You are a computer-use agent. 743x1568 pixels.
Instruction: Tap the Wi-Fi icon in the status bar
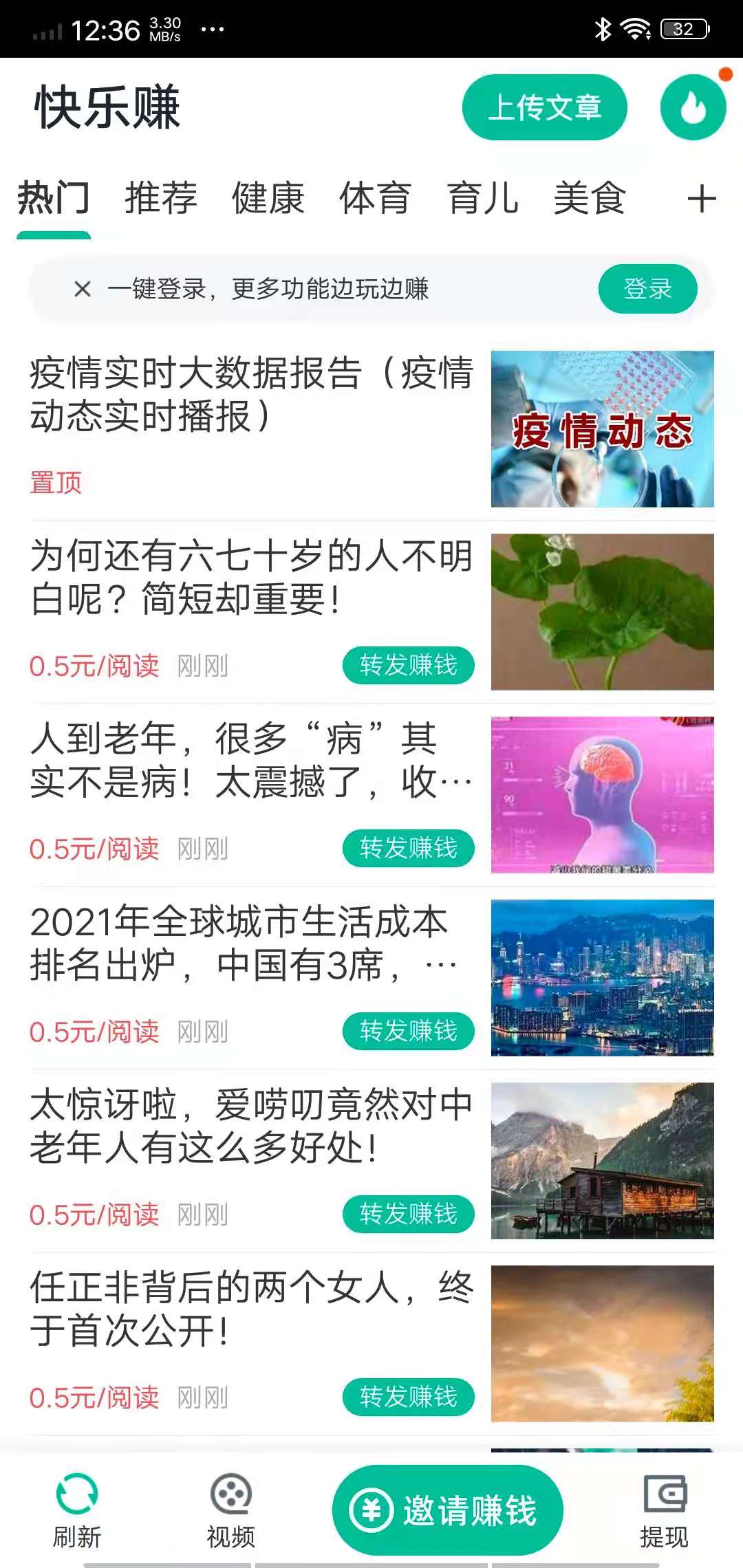pos(634,28)
